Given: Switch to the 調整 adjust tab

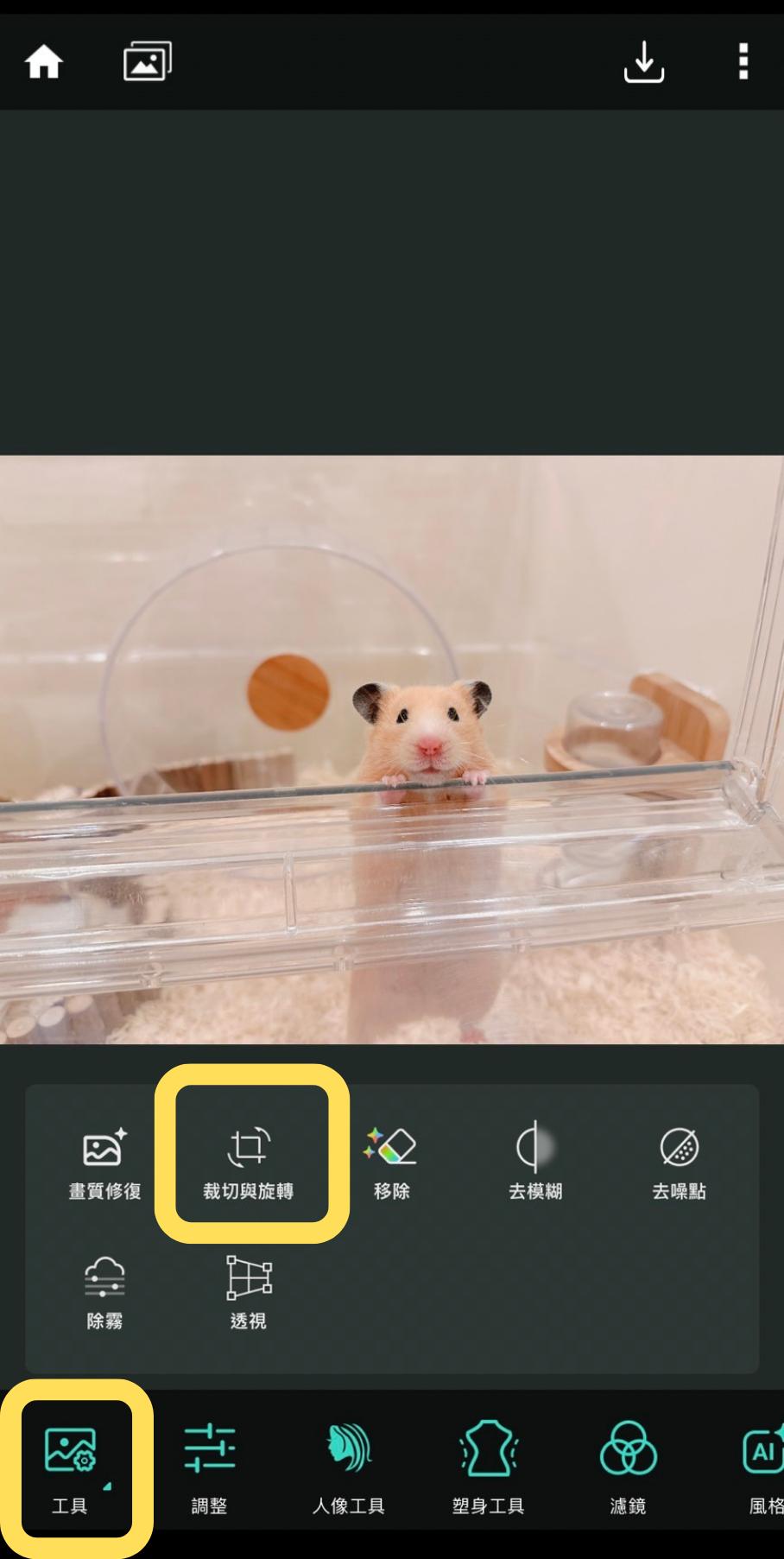Looking at the screenshot, I should tap(209, 1468).
